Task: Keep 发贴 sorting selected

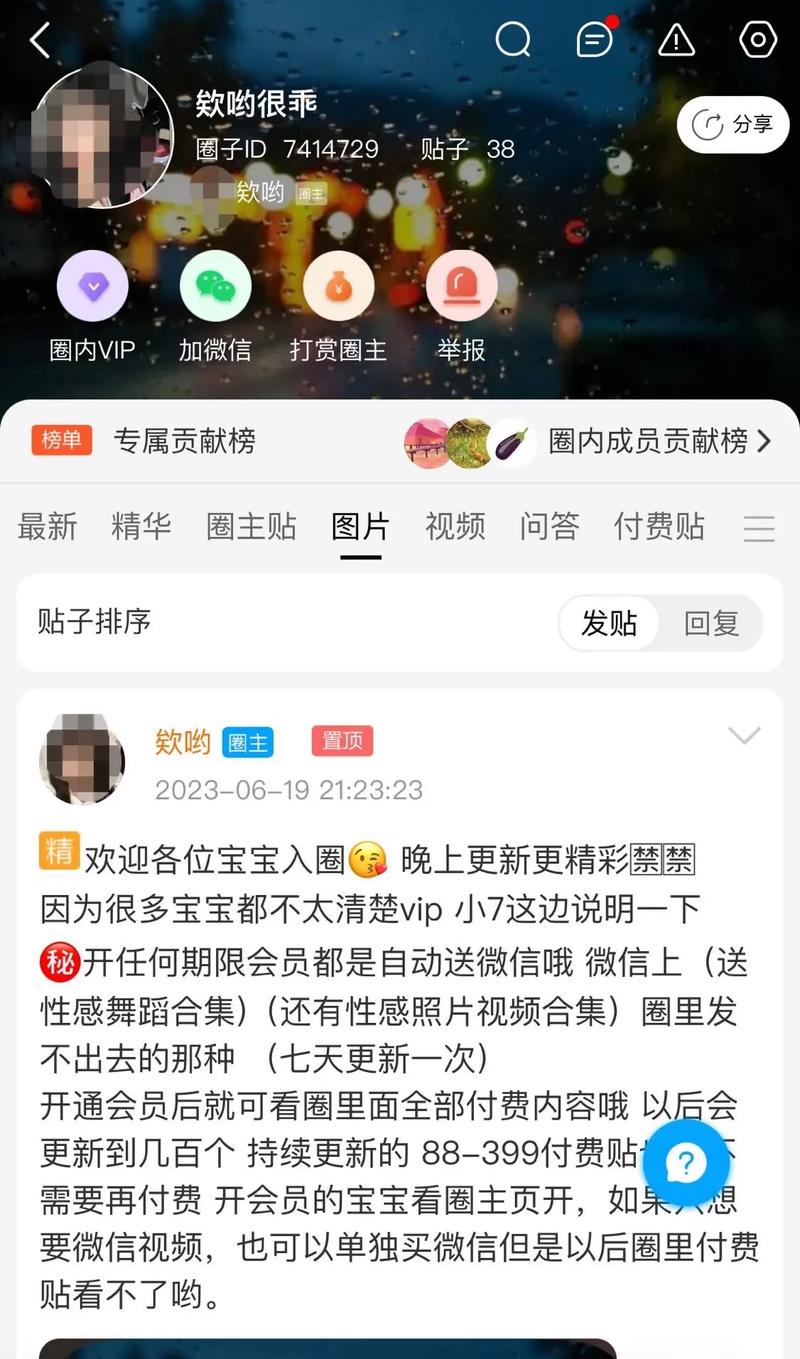Action: coord(608,622)
